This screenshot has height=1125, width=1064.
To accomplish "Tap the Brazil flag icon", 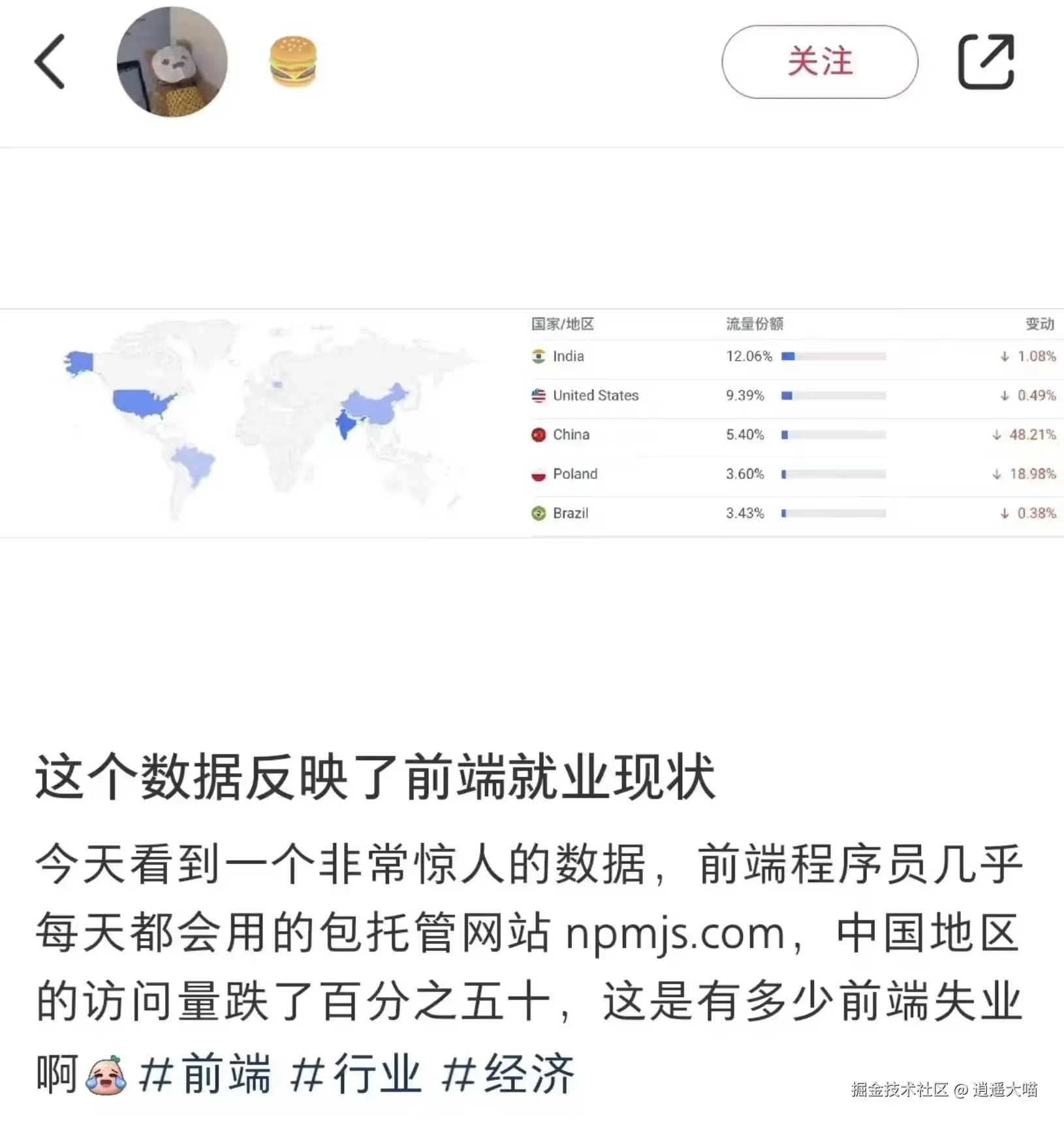I will tap(538, 513).
